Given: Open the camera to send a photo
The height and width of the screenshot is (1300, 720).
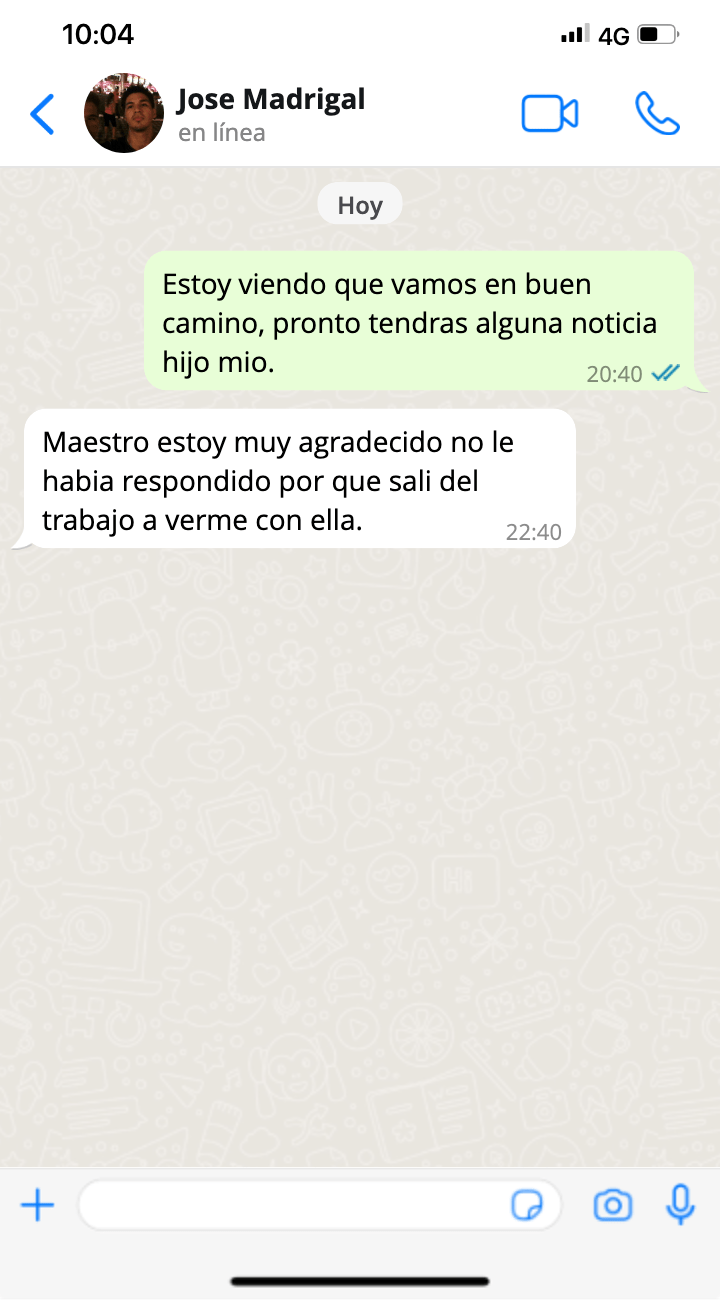Looking at the screenshot, I should pos(613,1205).
